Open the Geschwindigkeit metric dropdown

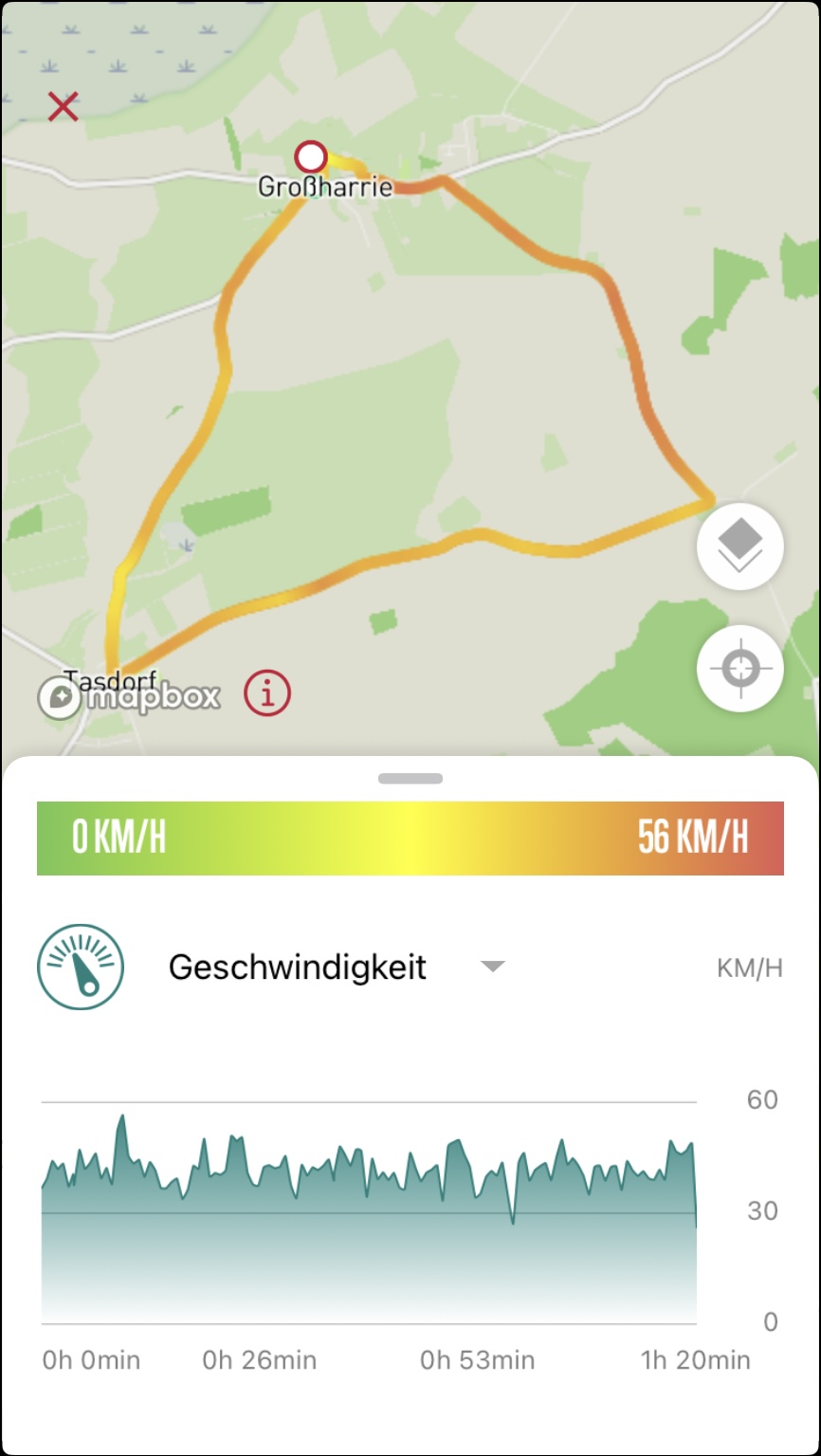pos(492,967)
